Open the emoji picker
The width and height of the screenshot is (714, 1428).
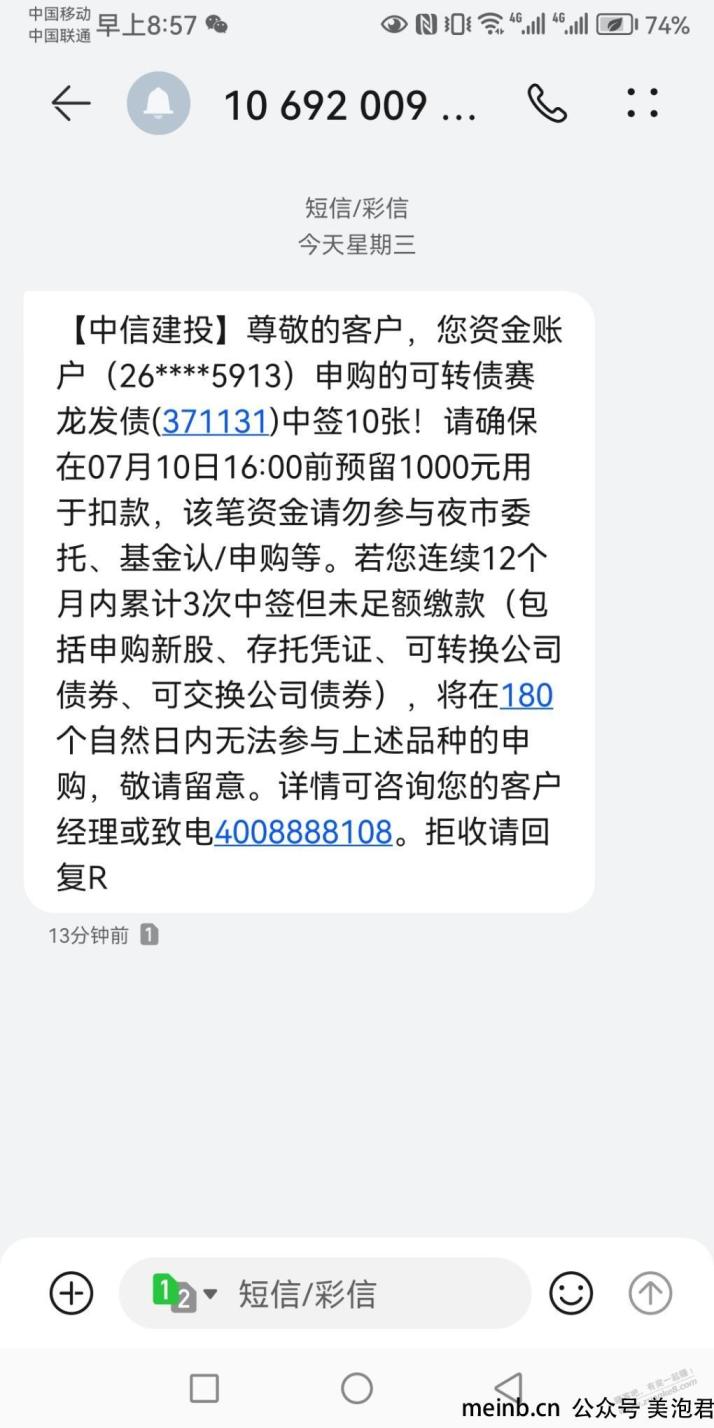point(571,1294)
